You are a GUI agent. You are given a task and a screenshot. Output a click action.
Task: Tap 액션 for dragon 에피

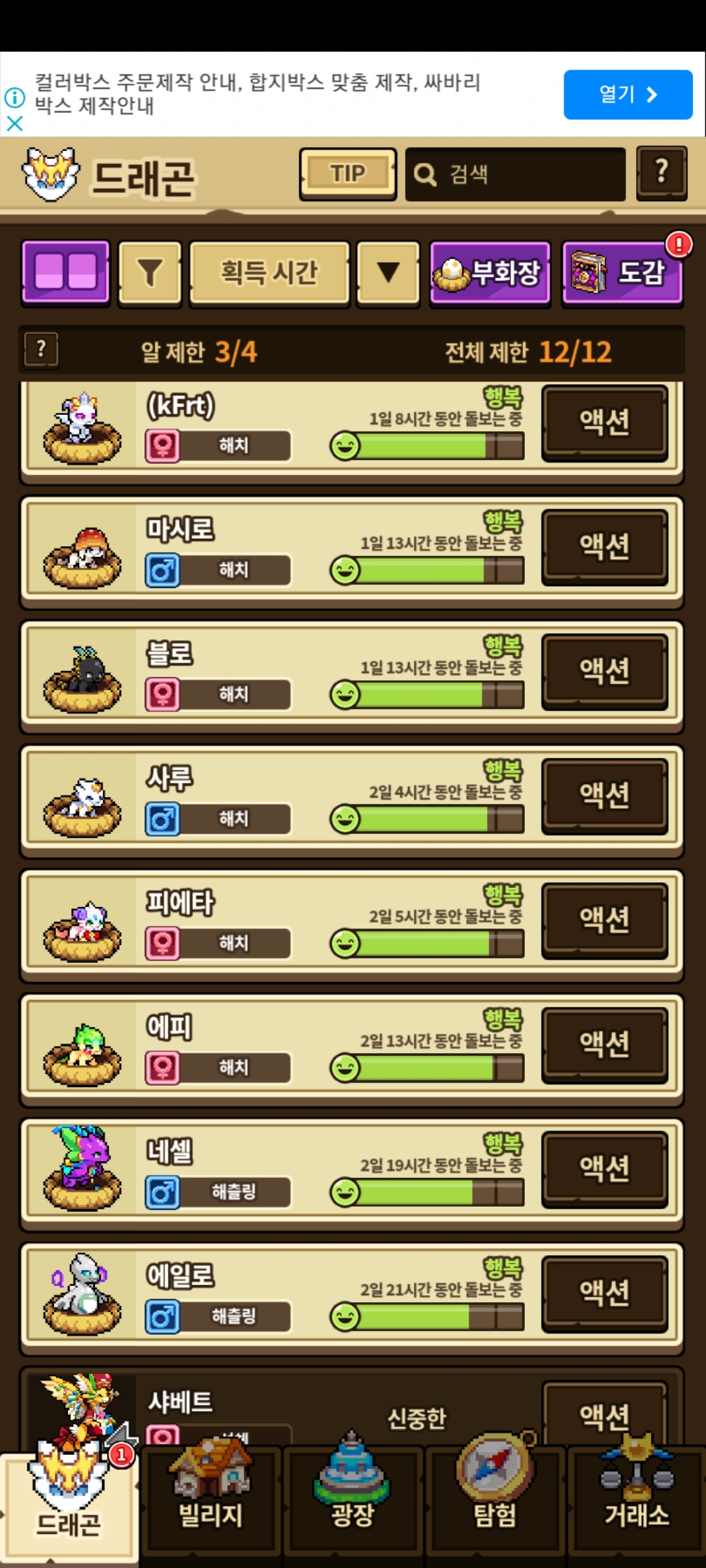click(605, 1043)
